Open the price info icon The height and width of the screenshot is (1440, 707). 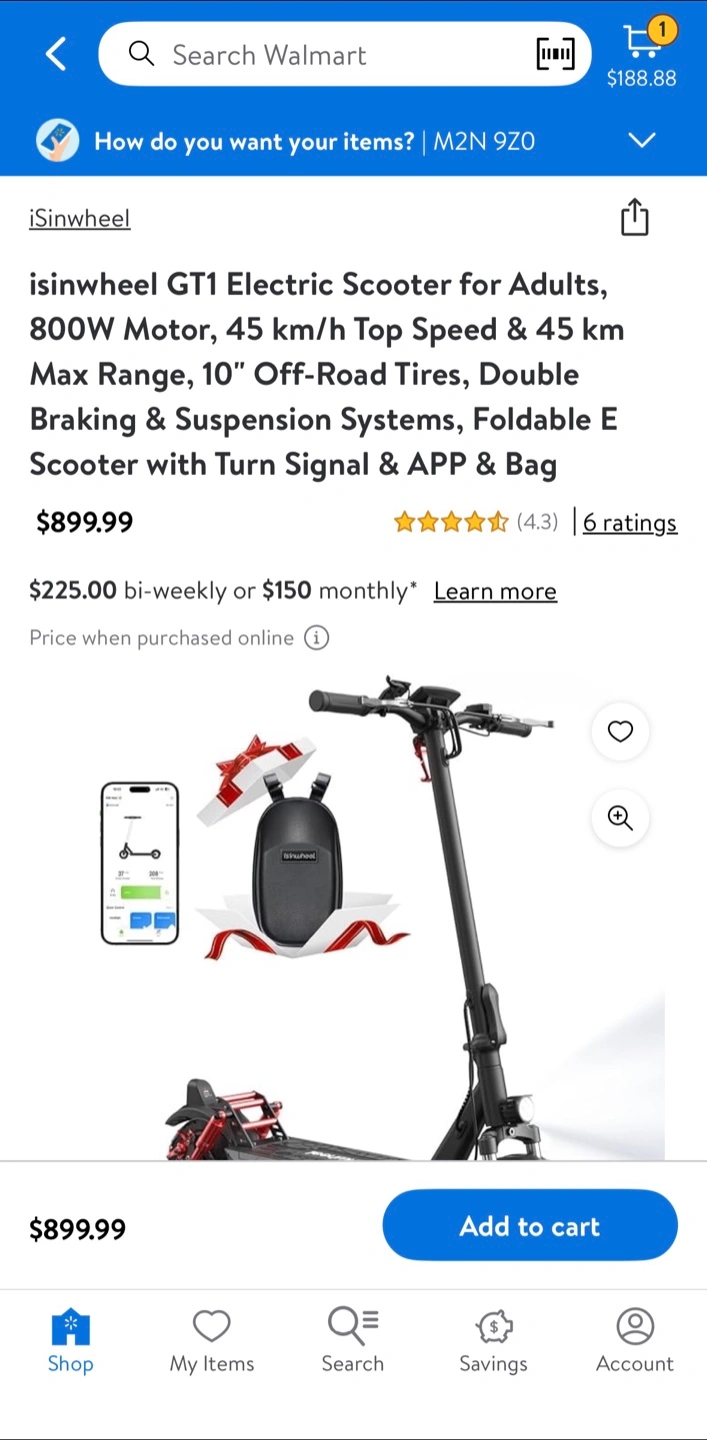click(x=316, y=638)
